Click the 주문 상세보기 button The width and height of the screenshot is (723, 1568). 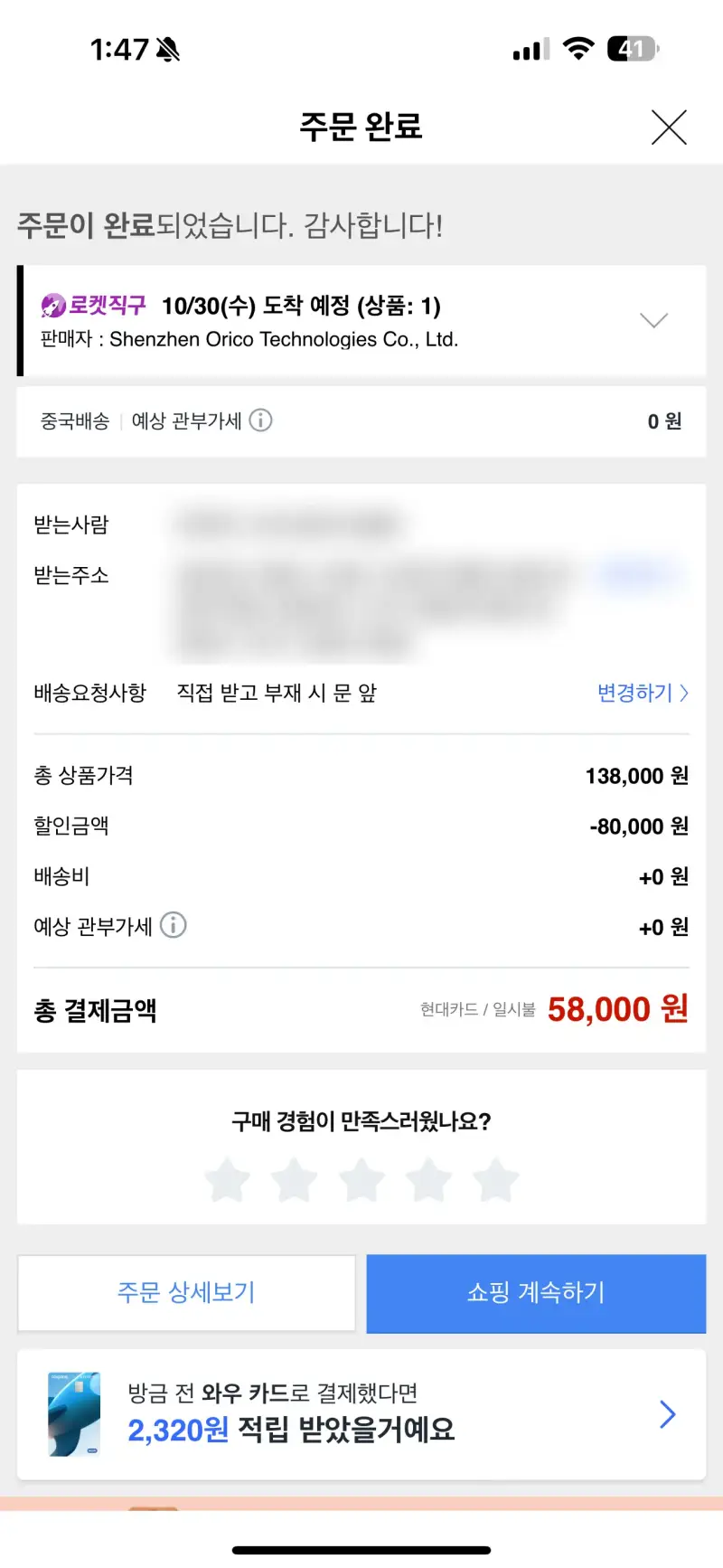(185, 1293)
